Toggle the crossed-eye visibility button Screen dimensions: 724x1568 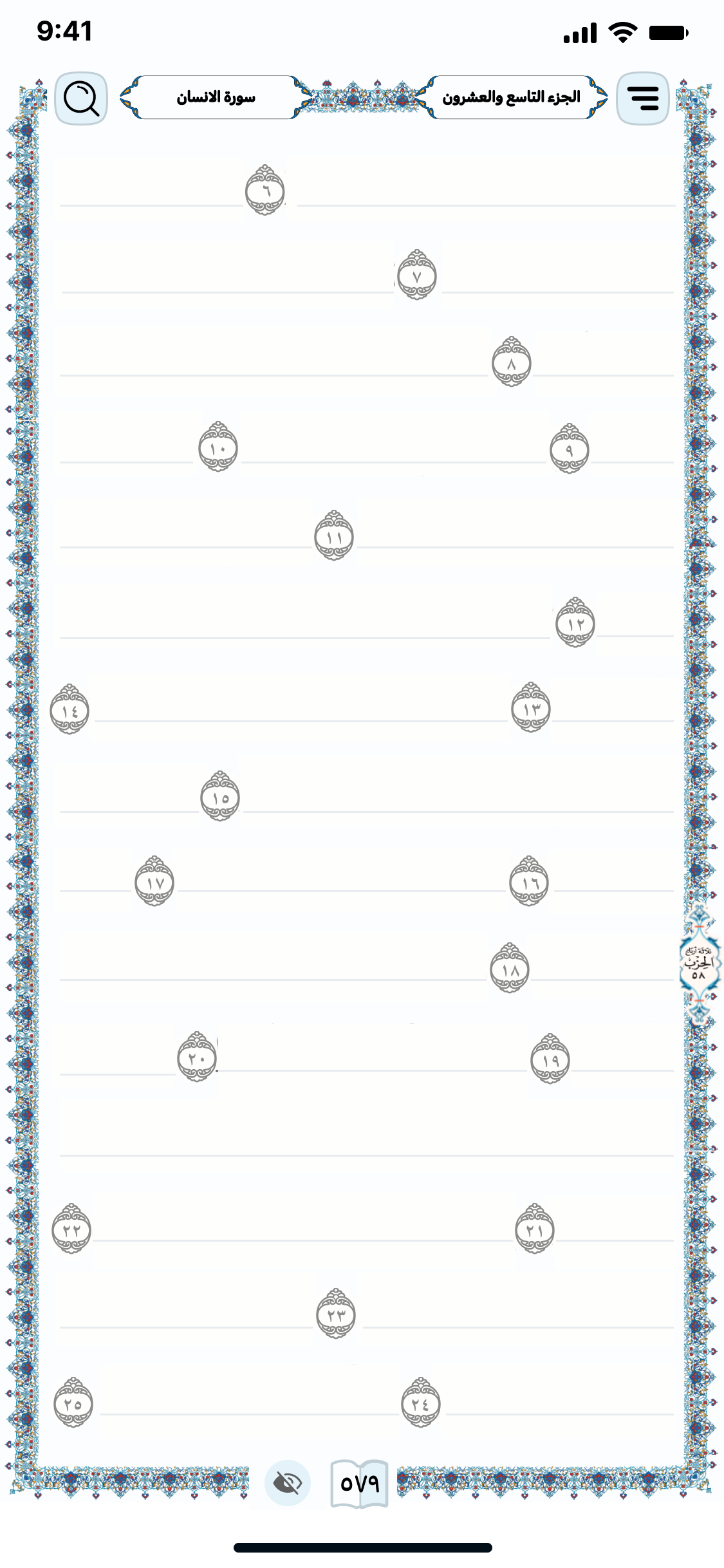click(287, 1483)
